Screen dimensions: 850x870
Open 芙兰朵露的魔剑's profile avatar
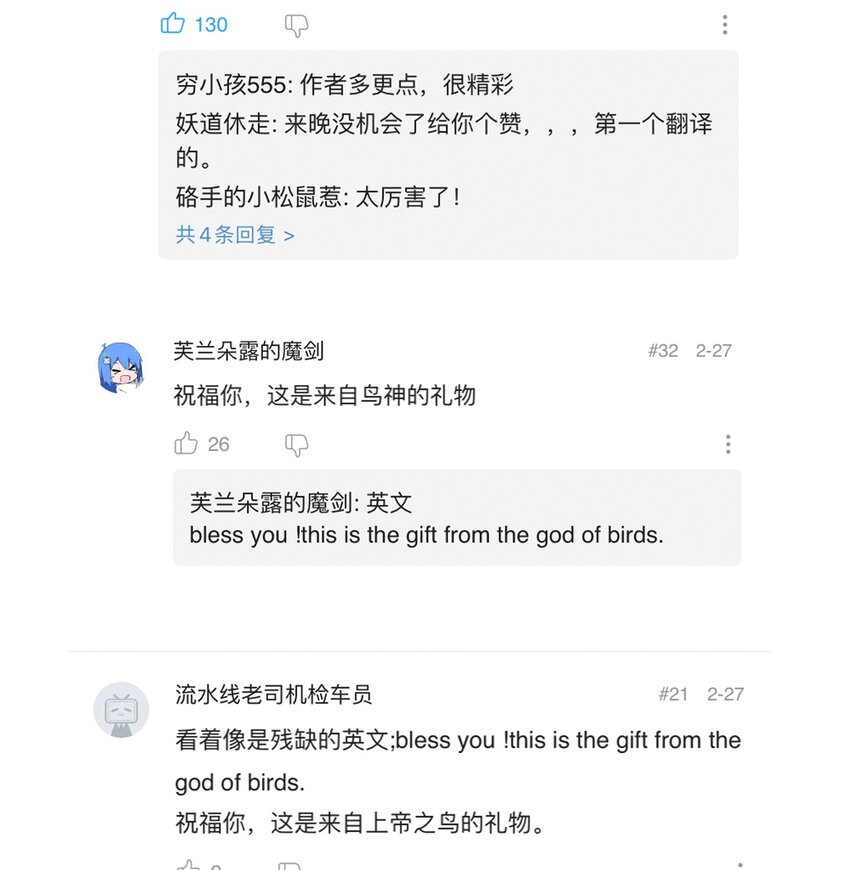(x=120, y=367)
